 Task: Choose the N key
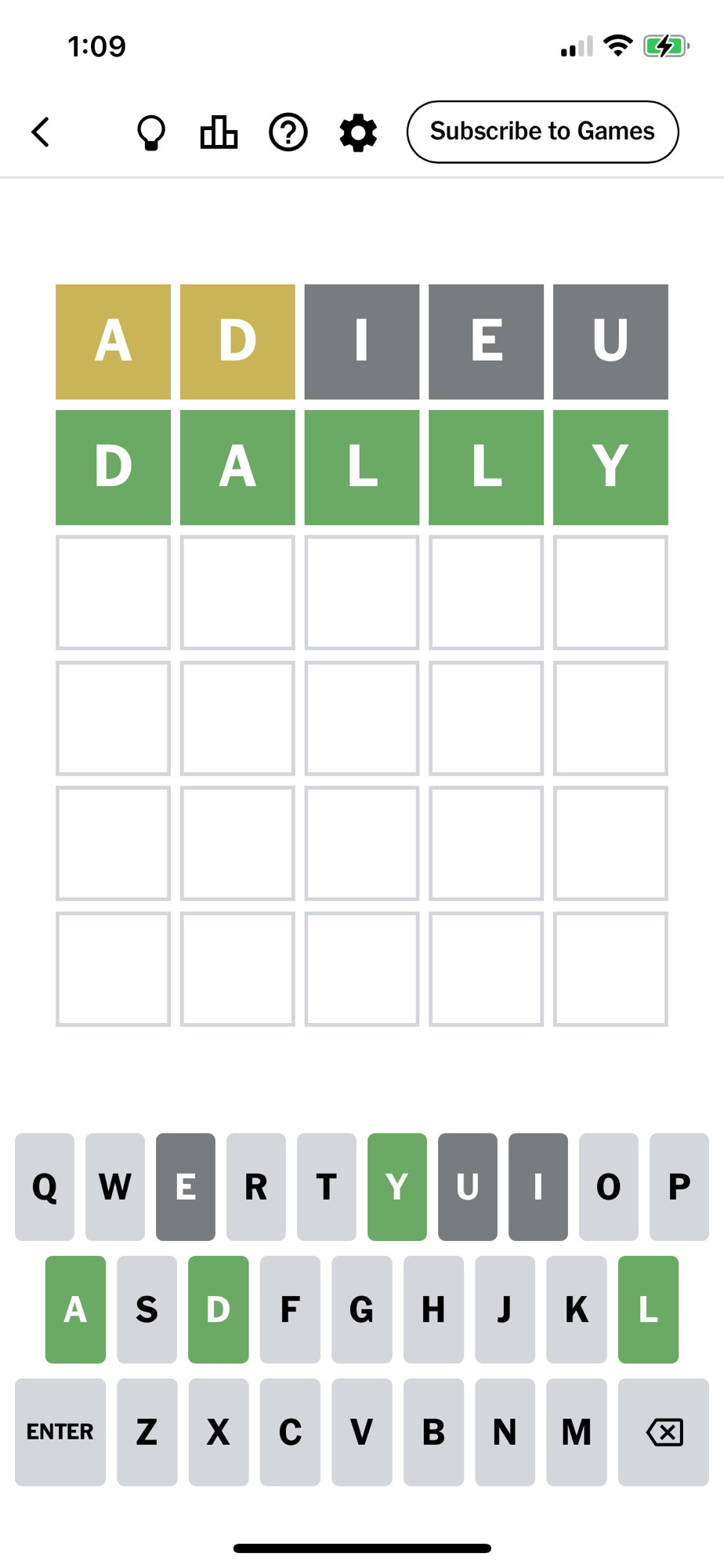(x=505, y=1432)
